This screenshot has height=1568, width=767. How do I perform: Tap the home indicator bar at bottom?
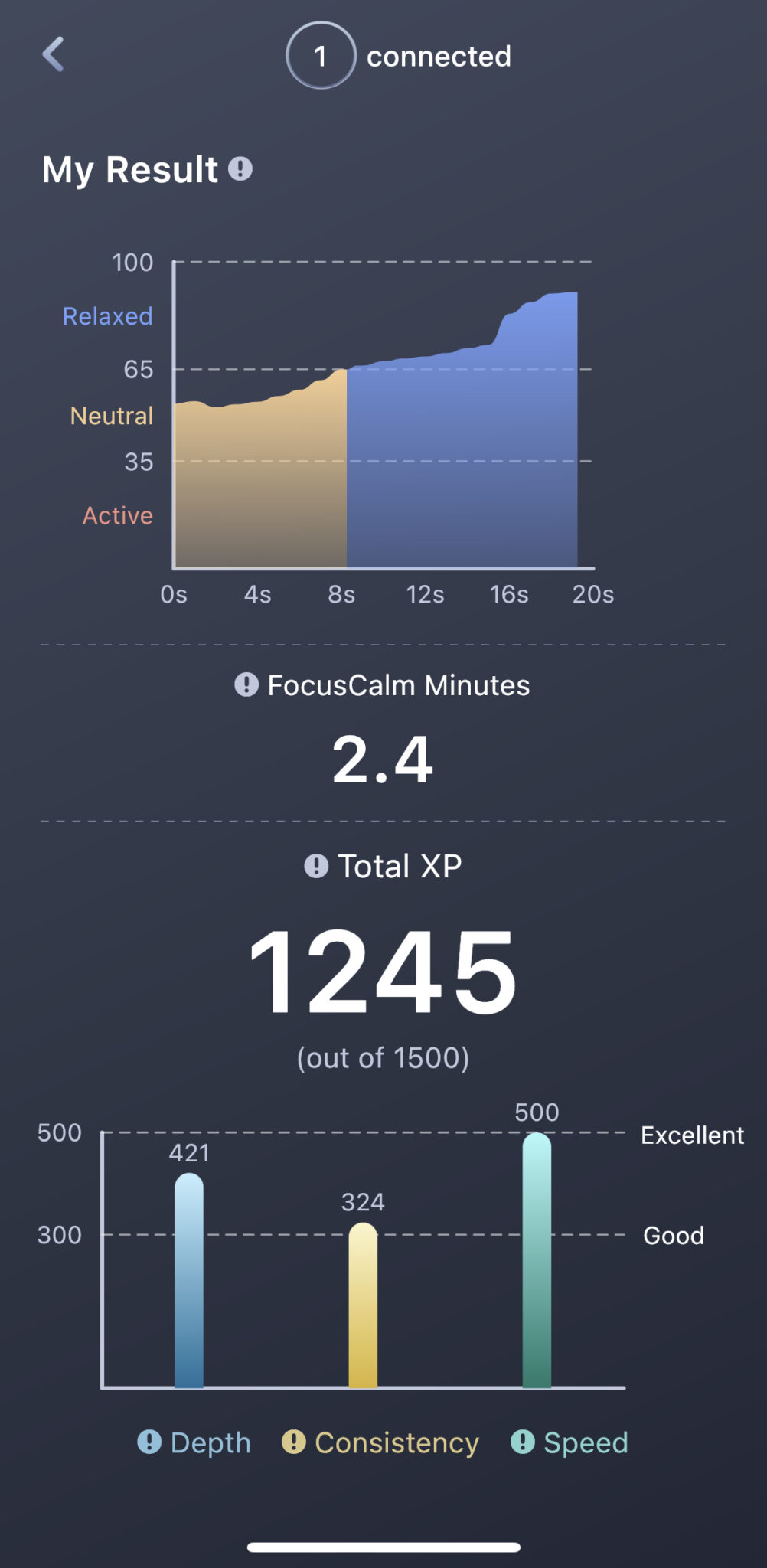click(383, 1545)
